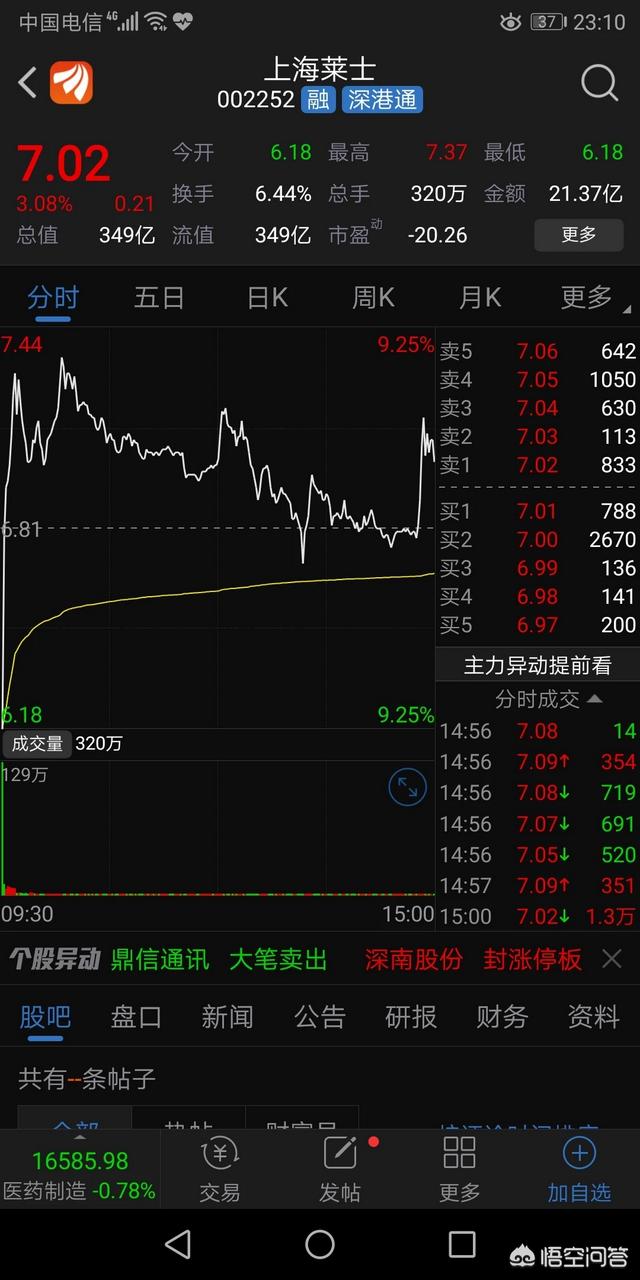Switch to the 日K chart tab
This screenshot has height=1280, width=640.
[267, 297]
